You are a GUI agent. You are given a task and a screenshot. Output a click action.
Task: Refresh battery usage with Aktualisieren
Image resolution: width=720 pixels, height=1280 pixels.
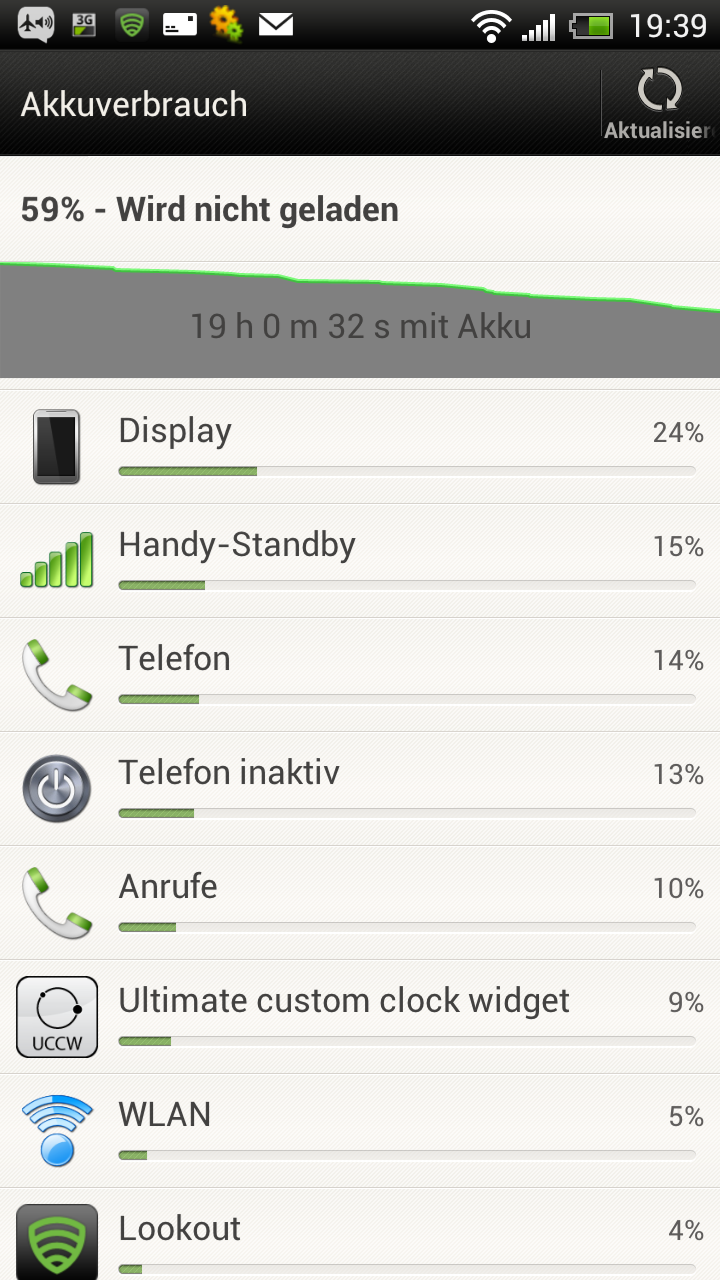click(661, 104)
